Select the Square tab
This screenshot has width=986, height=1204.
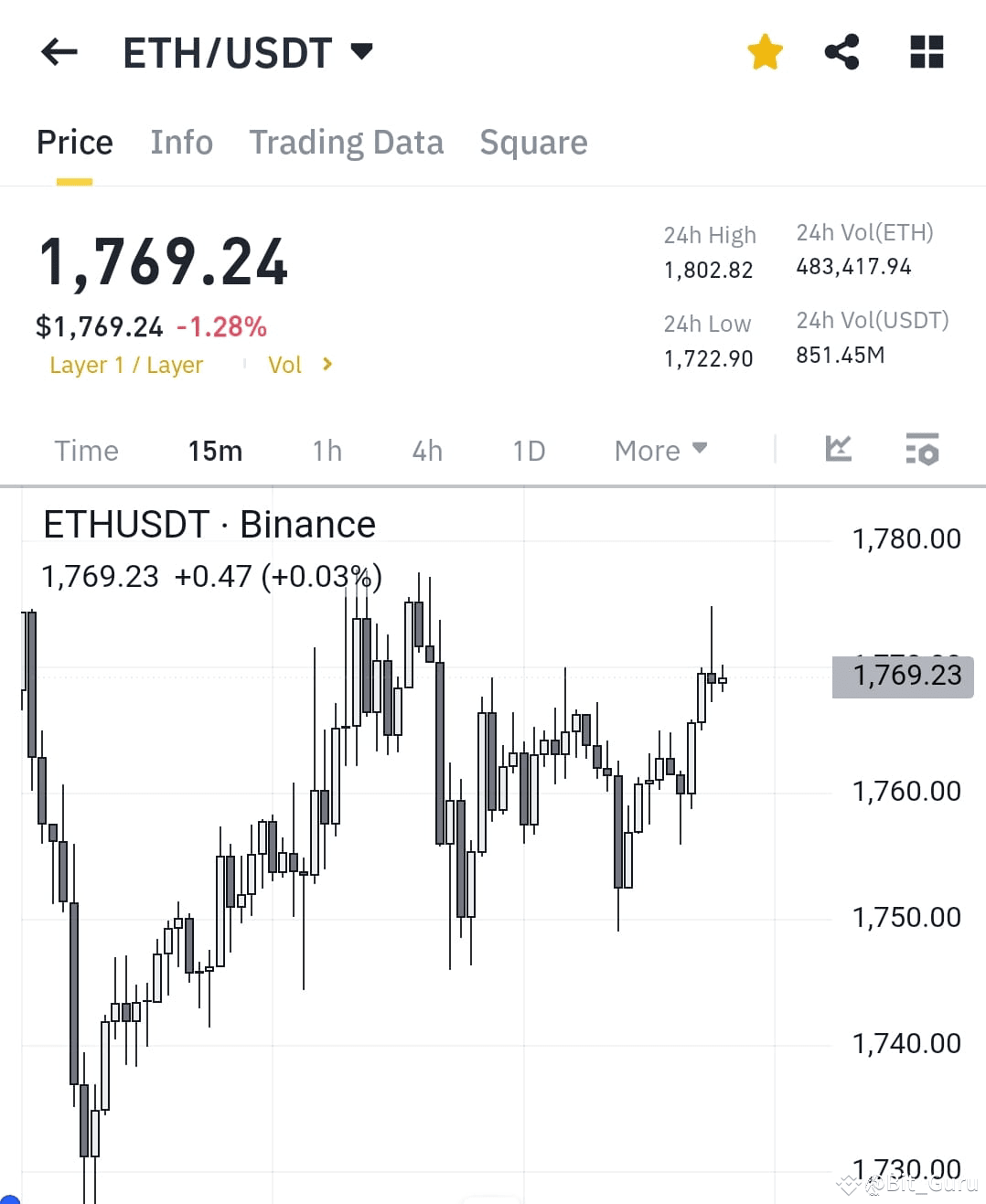[533, 142]
